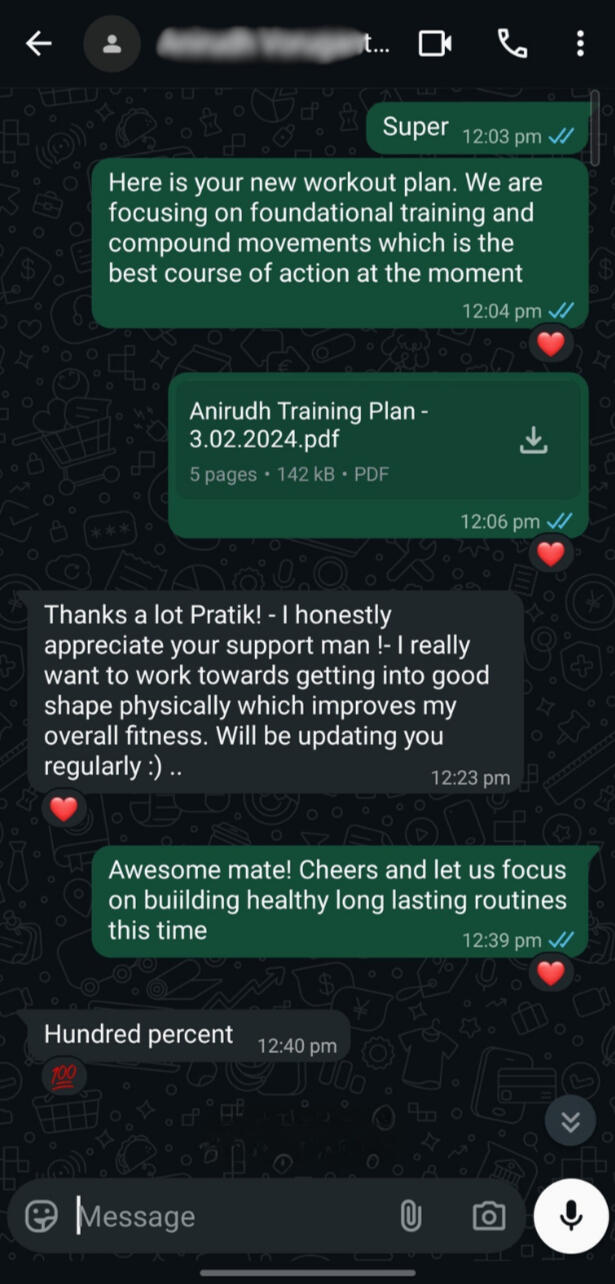Focus the Message text field

[230, 1216]
